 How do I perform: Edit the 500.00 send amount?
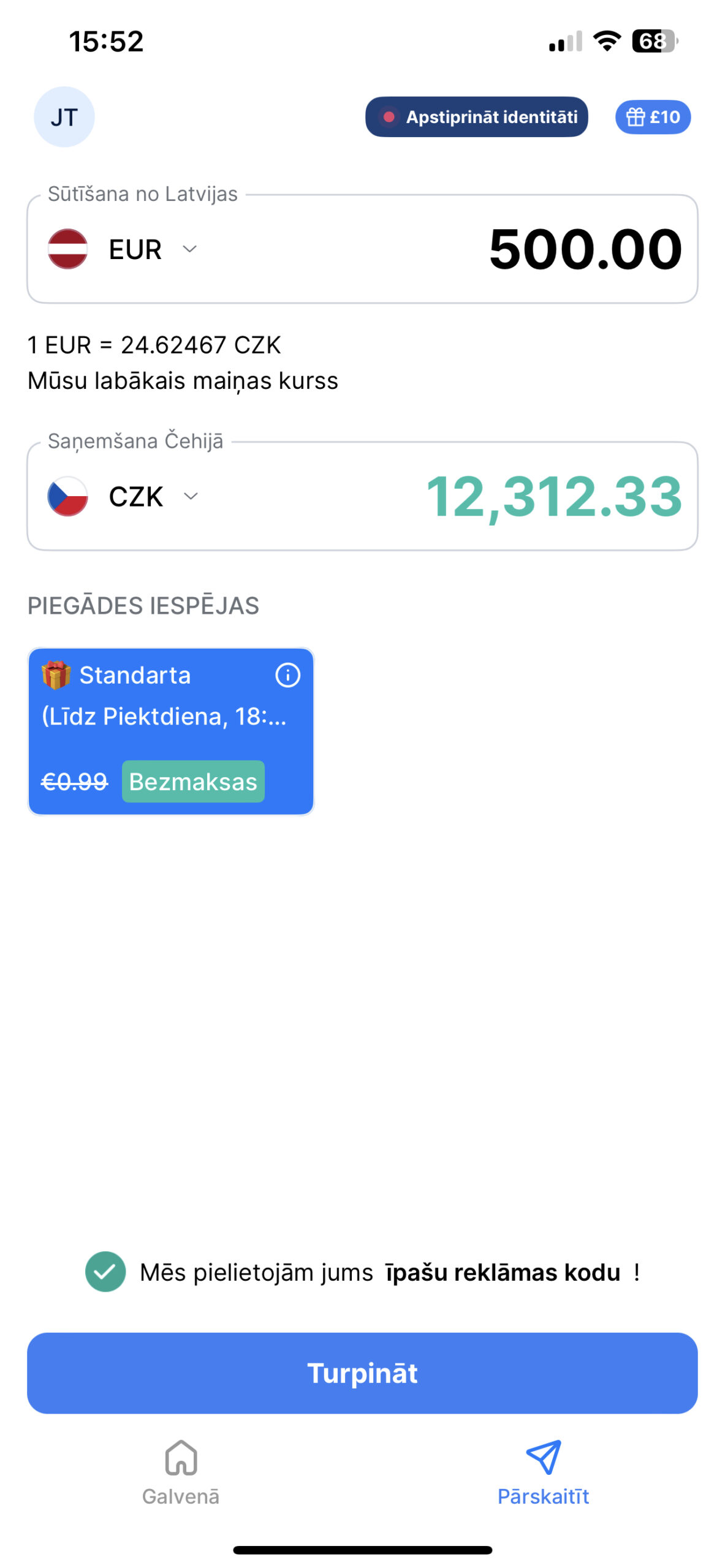pyautogui.click(x=585, y=249)
